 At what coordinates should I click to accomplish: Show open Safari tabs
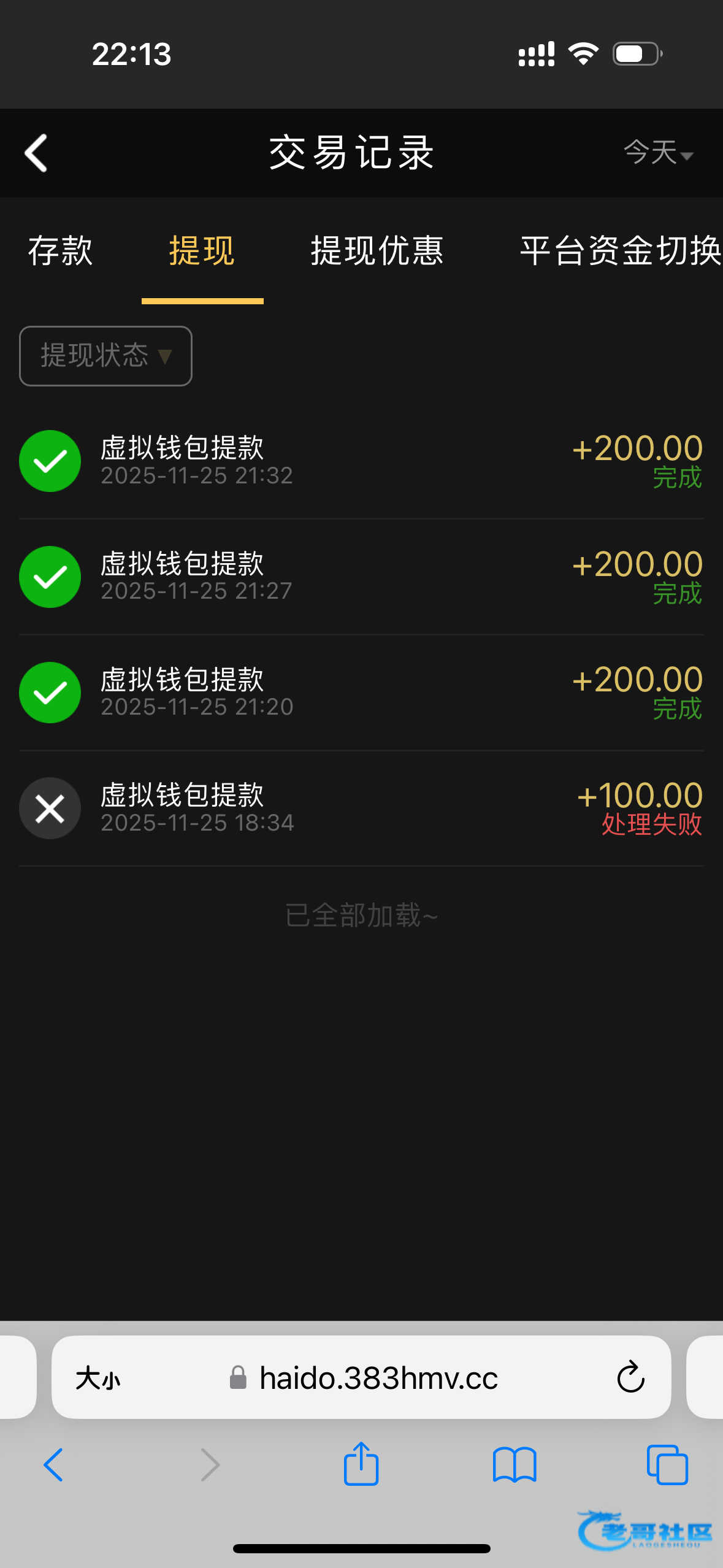pyautogui.click(x=667, y=1464)
